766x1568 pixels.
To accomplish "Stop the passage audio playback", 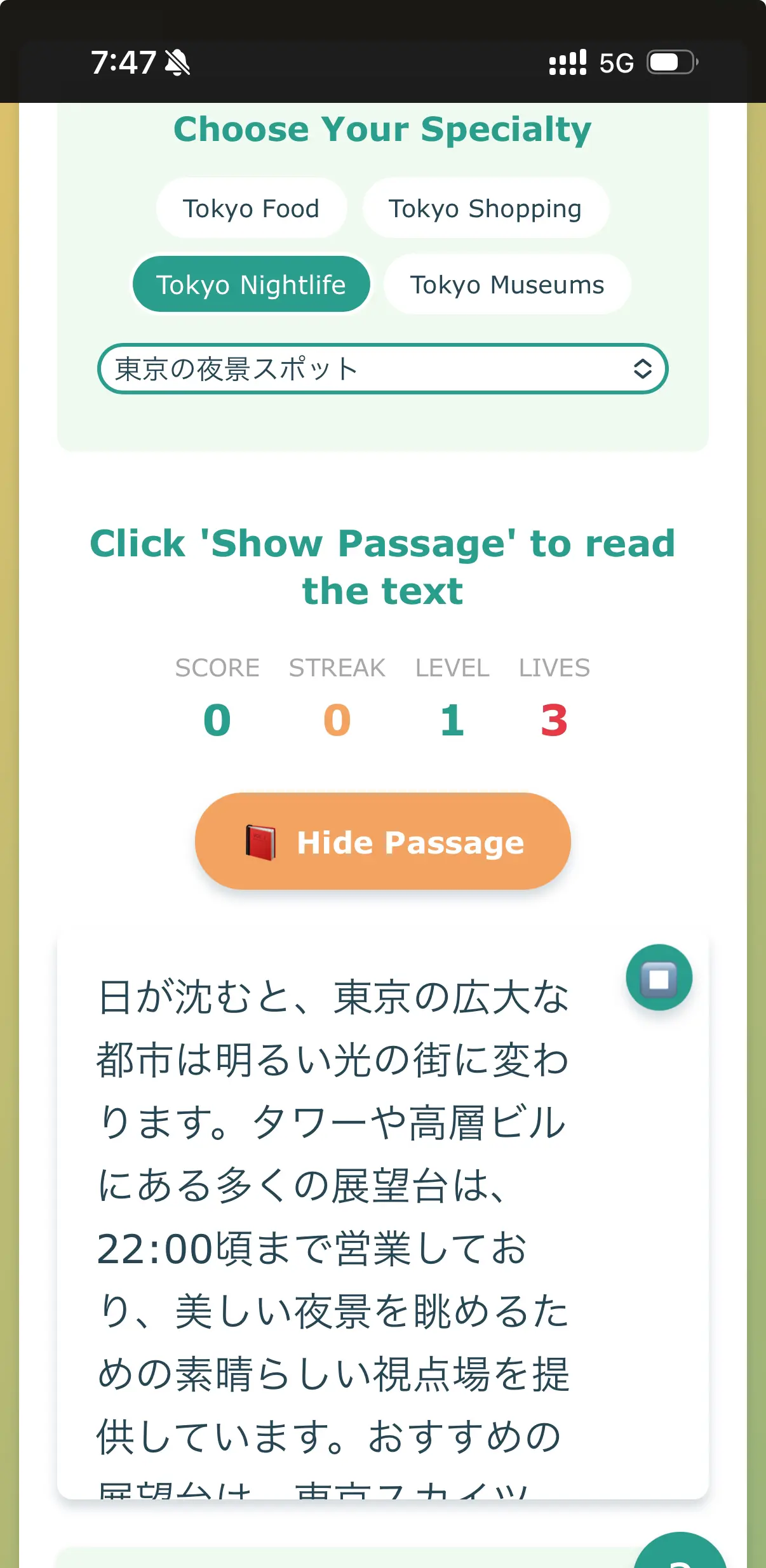I will coord(659,977).
